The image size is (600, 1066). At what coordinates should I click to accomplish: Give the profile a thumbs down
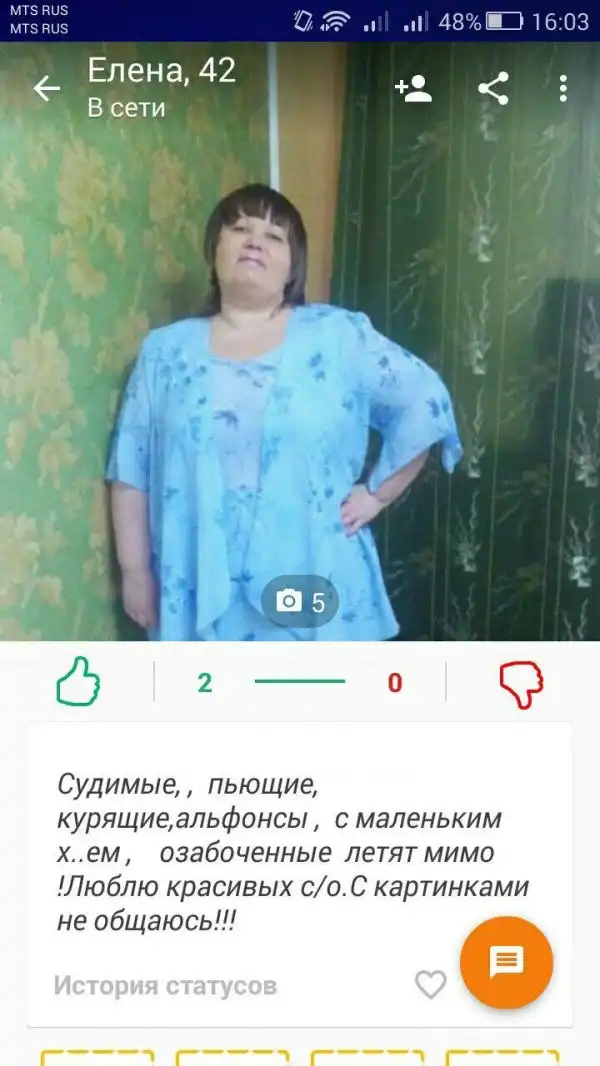tap(521, 684)
